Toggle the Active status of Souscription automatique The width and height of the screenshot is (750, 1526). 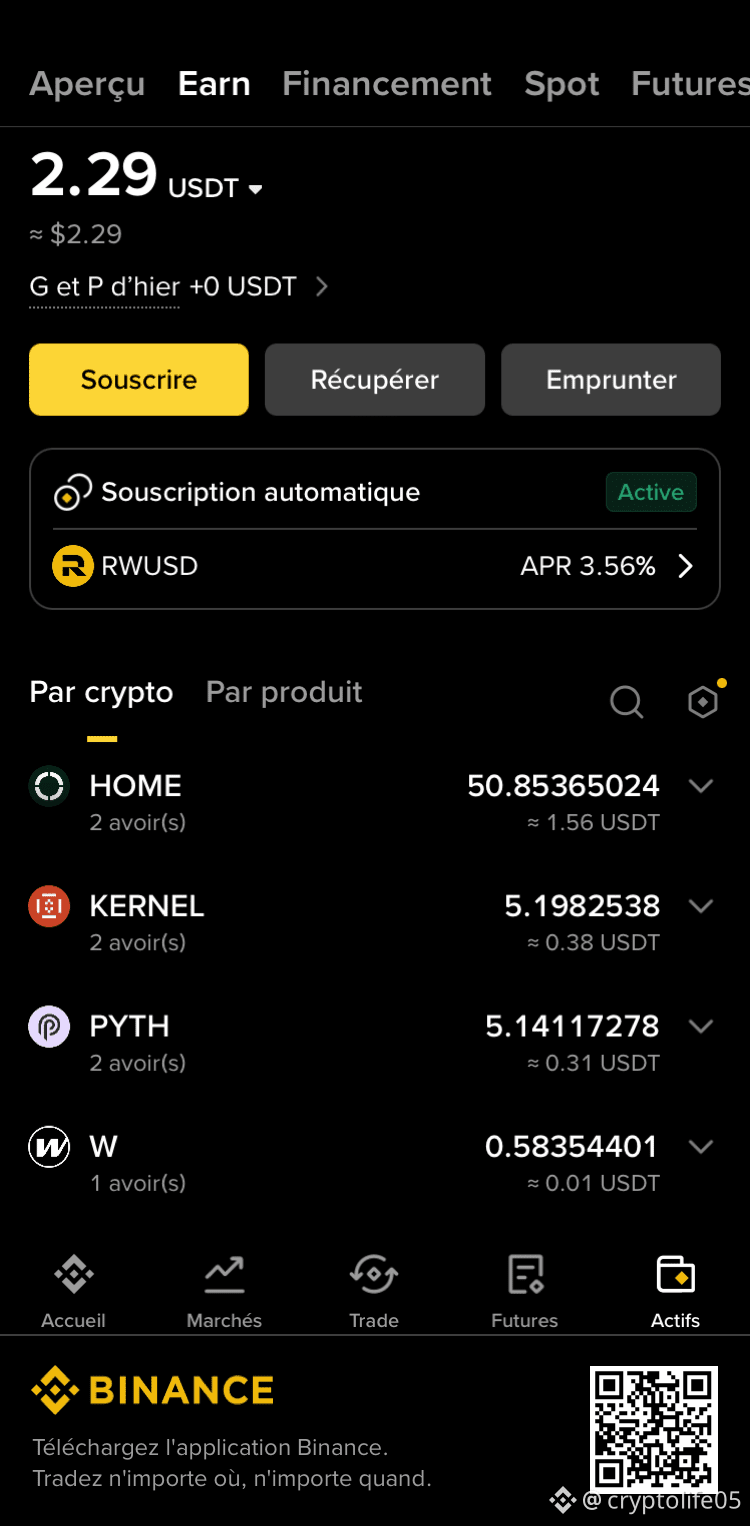[x=651, y=492]
